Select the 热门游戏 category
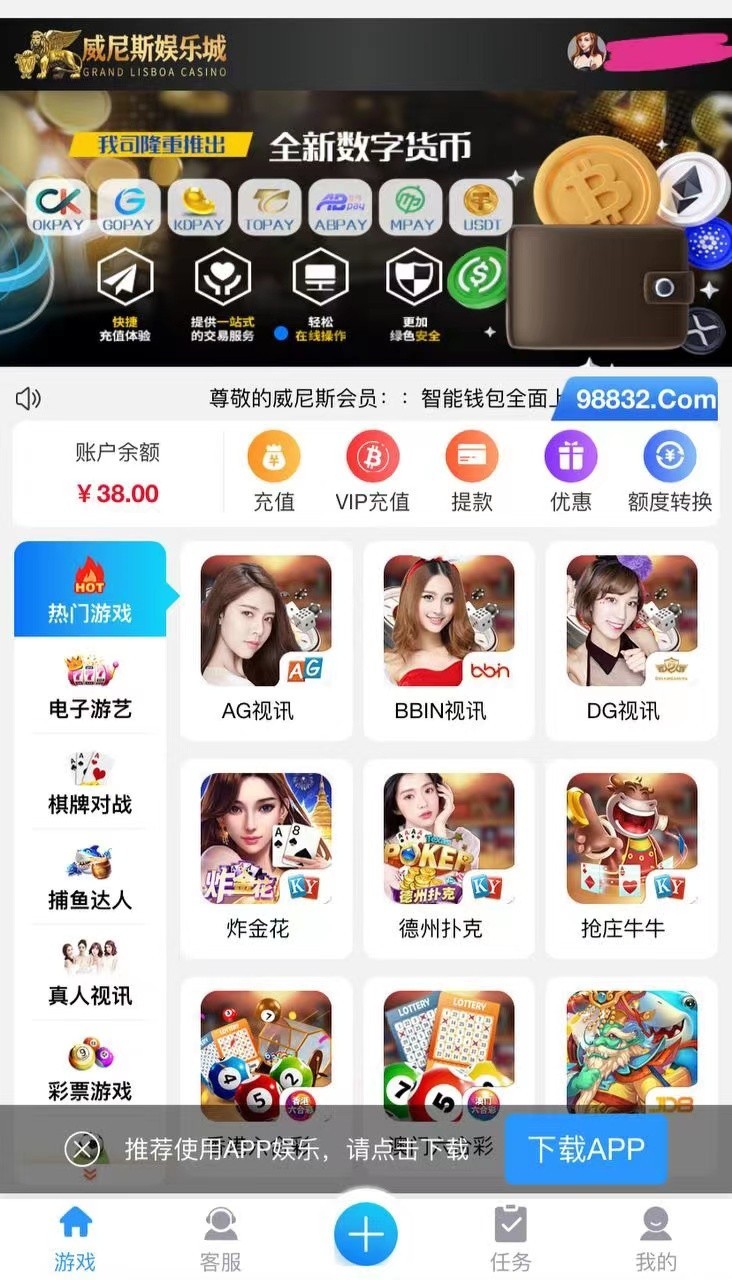Image resolution: width=732 pixels, height=1280 pixels. [x=90, y=590]
